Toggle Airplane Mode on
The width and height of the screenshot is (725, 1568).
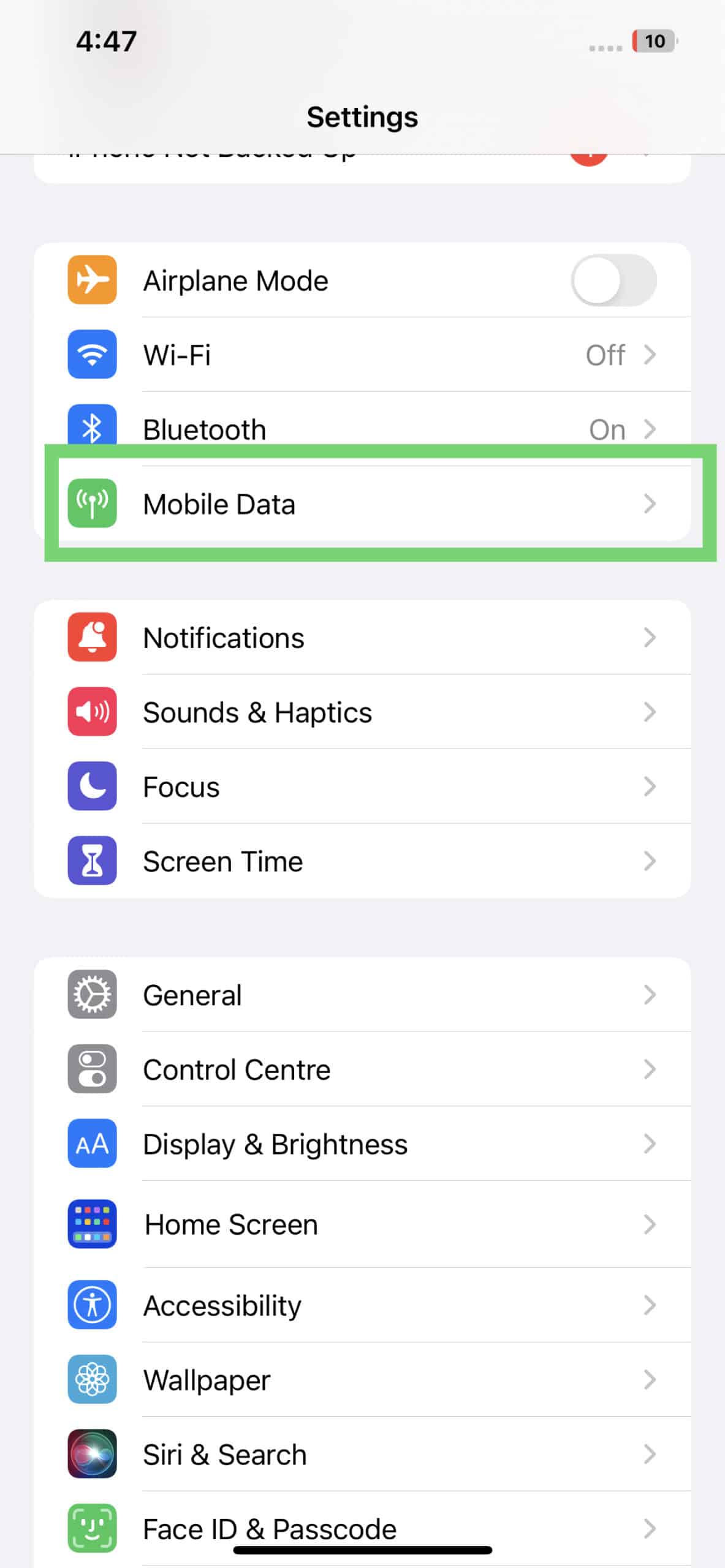(613, 279)
